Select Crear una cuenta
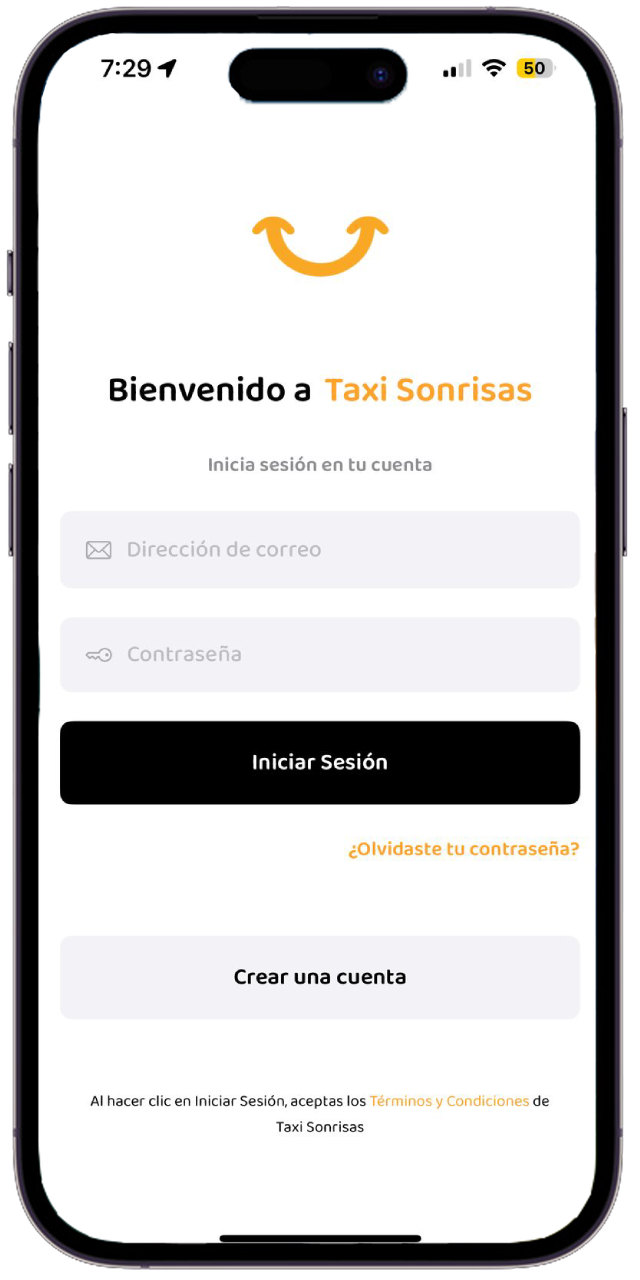The image size is (640, 1280). (x=320, y=977)
